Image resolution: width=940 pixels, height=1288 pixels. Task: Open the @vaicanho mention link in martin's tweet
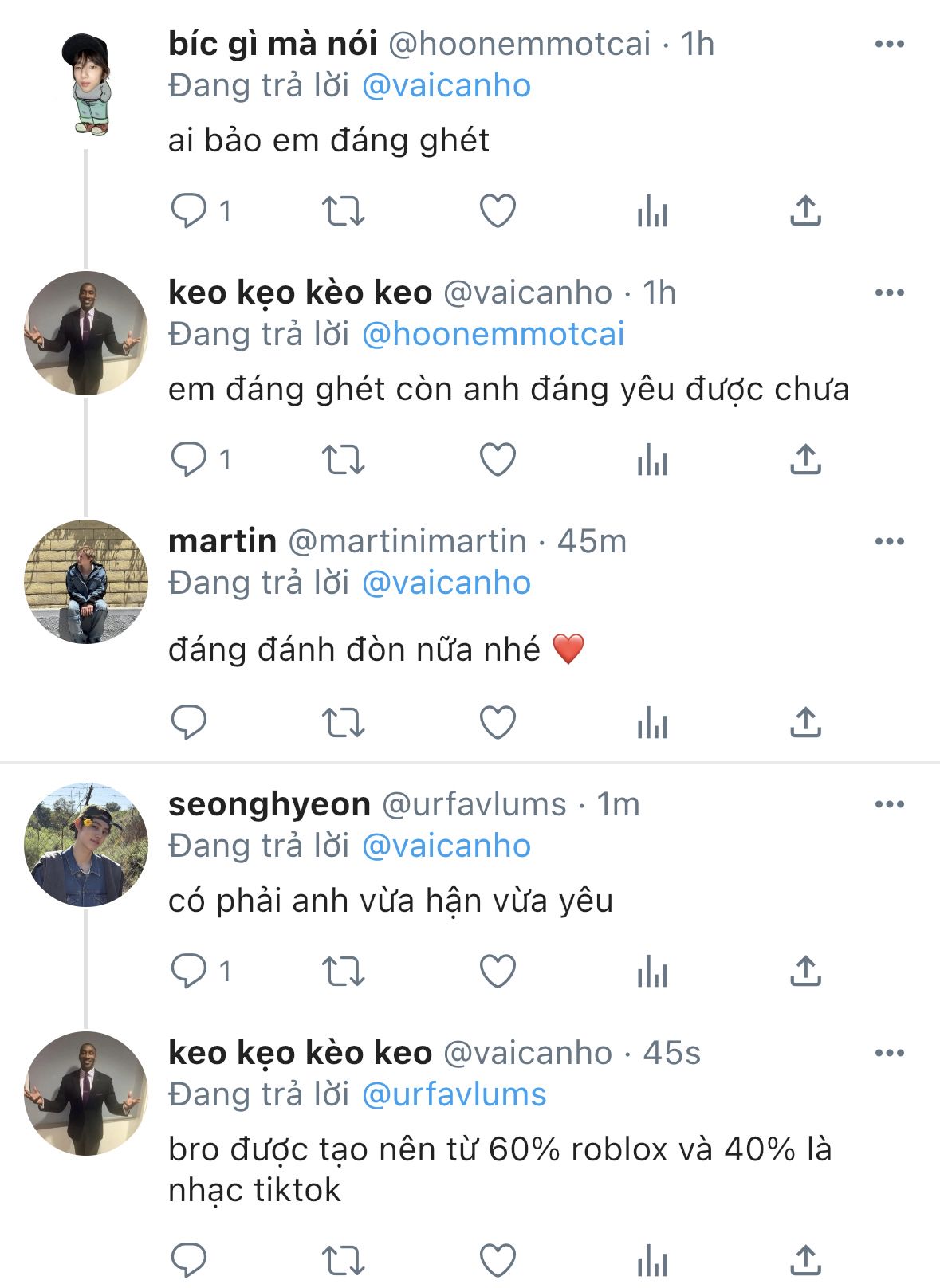click(x=446, y=583)
